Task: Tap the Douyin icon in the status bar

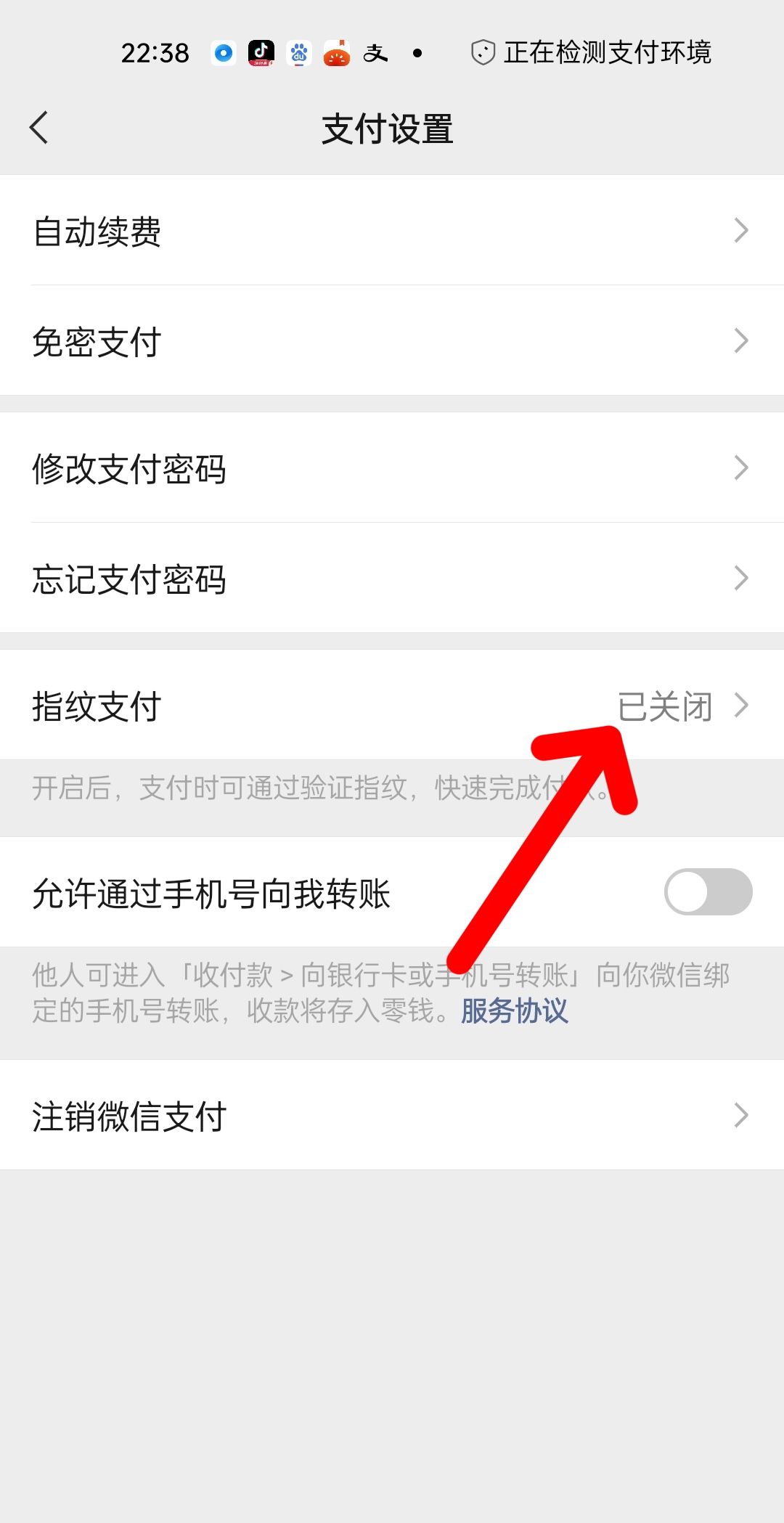Action: pos(262,52)
